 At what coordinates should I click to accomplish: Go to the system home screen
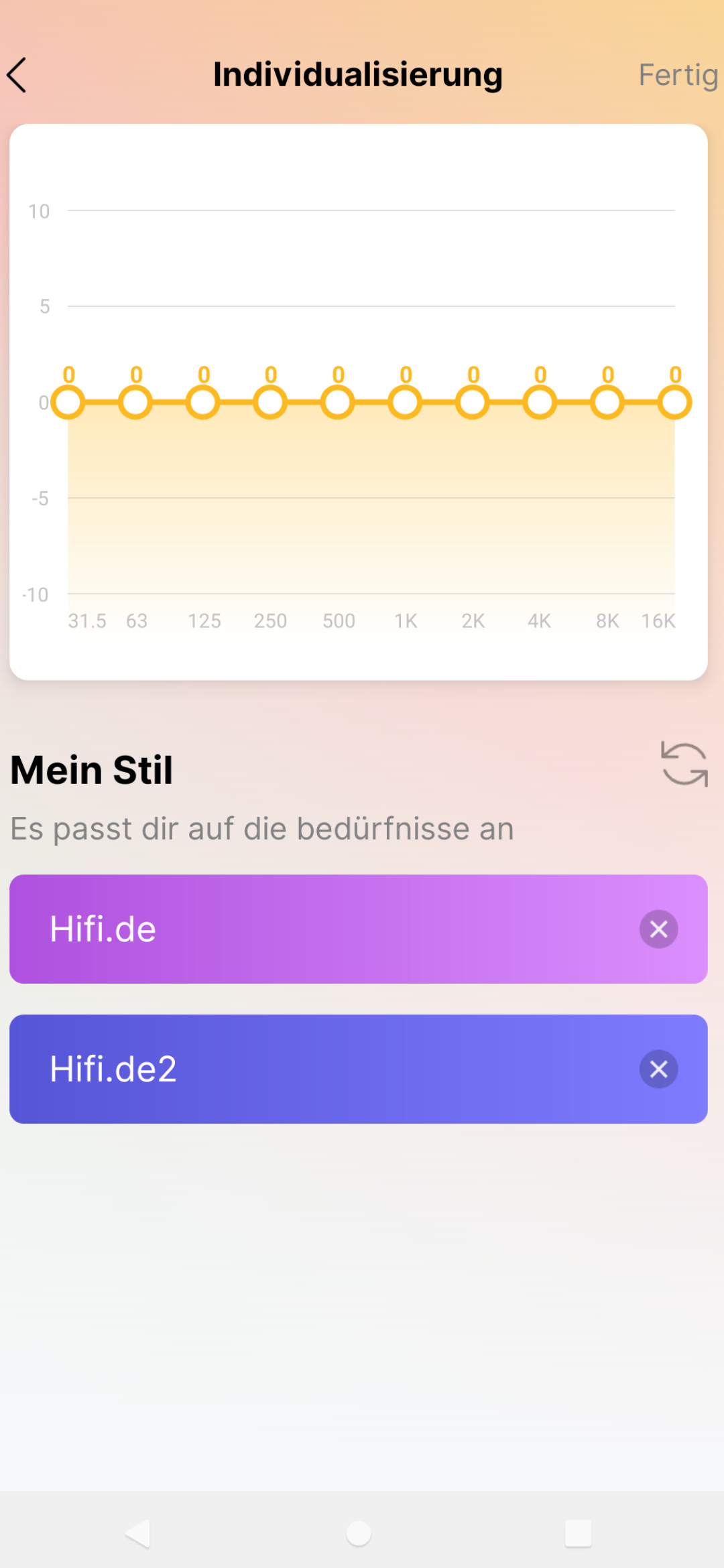[359, 1533]
